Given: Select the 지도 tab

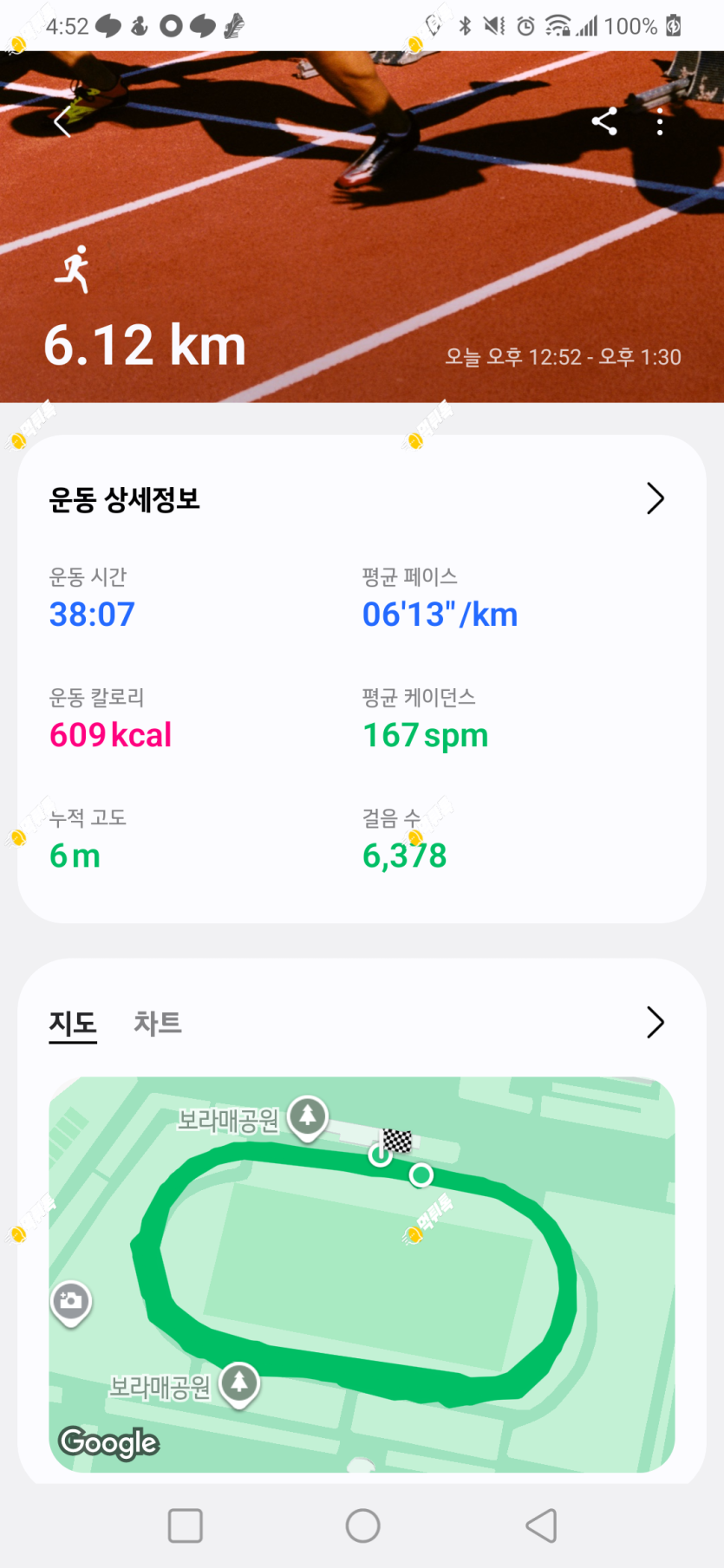Looking at the screenshot, I should coord(73,1023).
